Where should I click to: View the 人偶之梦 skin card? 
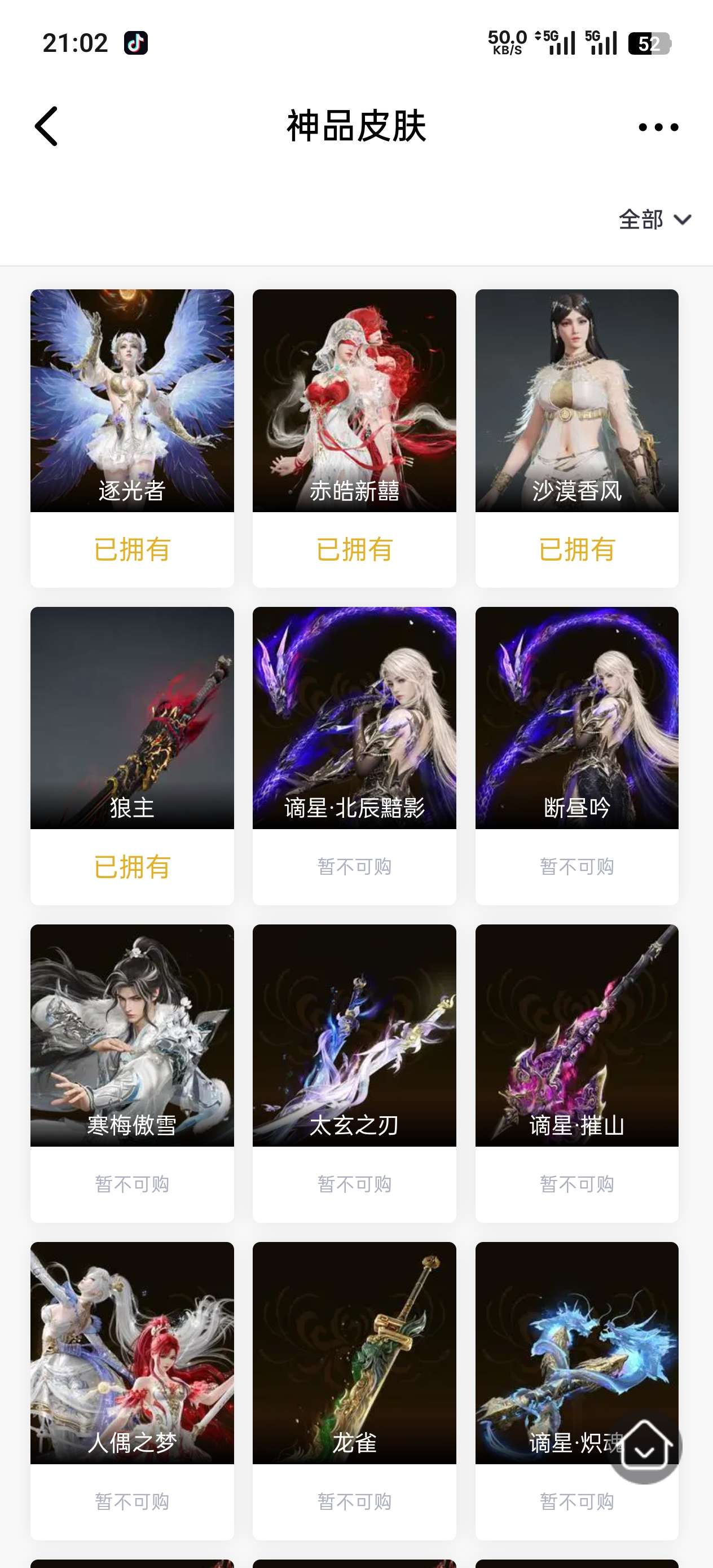(132, 1391)
